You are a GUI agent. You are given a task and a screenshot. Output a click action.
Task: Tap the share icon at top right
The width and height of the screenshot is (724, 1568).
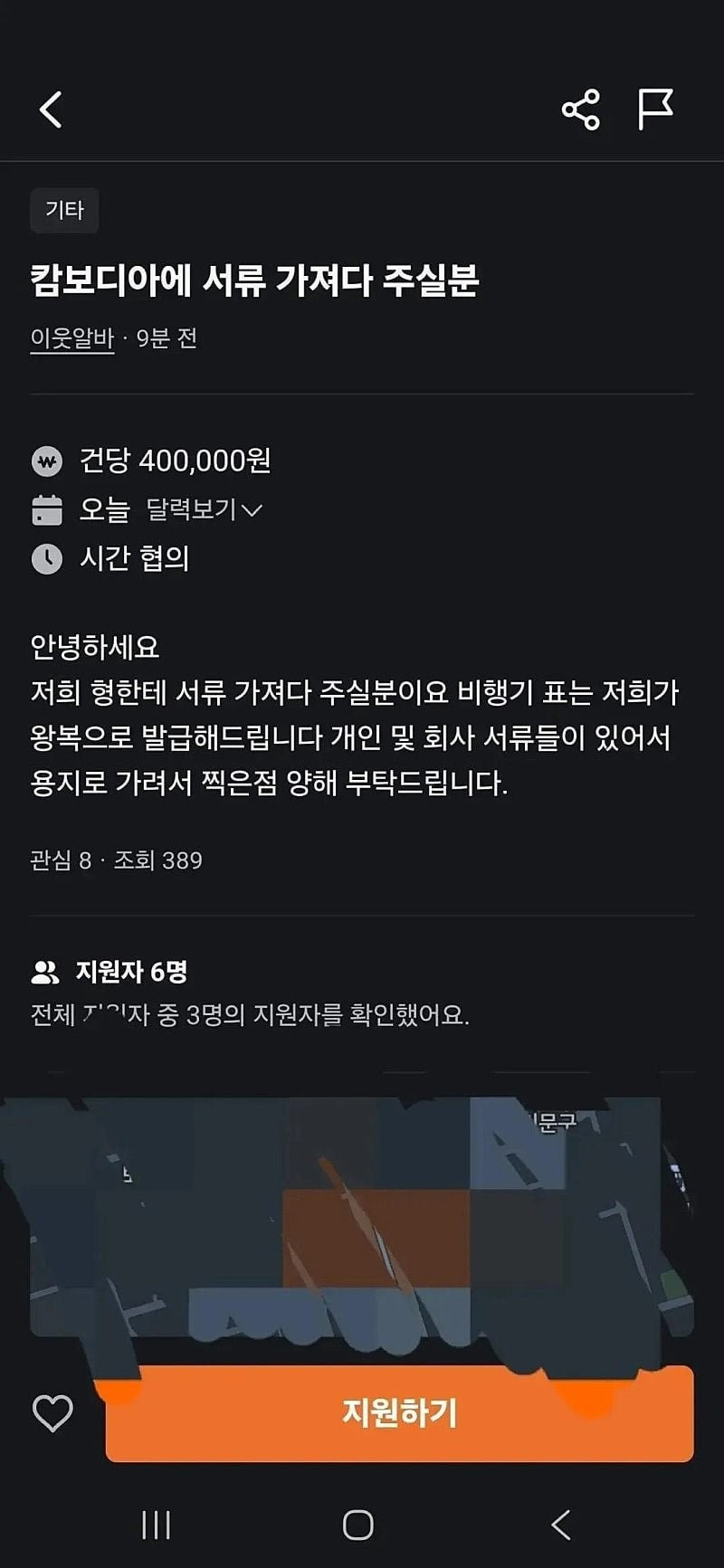pyautogui.click(x=583, y=109)
